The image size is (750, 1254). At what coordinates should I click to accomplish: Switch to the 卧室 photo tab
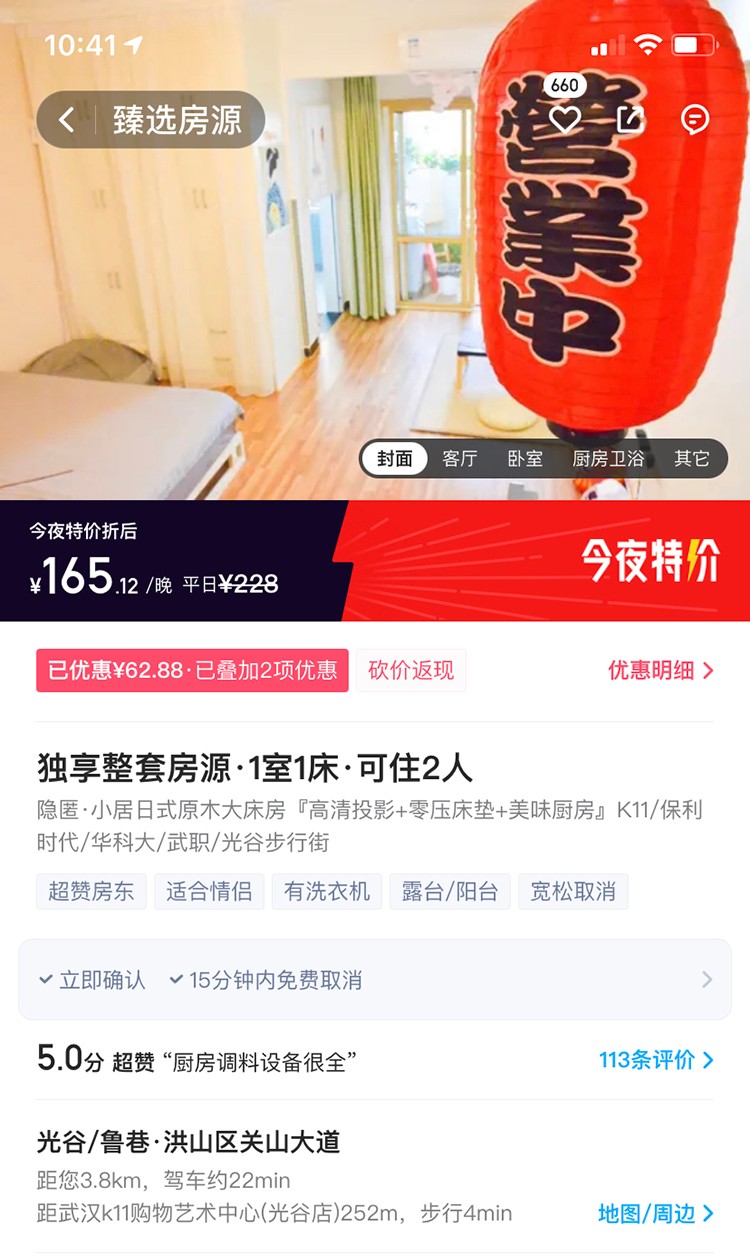tap(525, 459)
